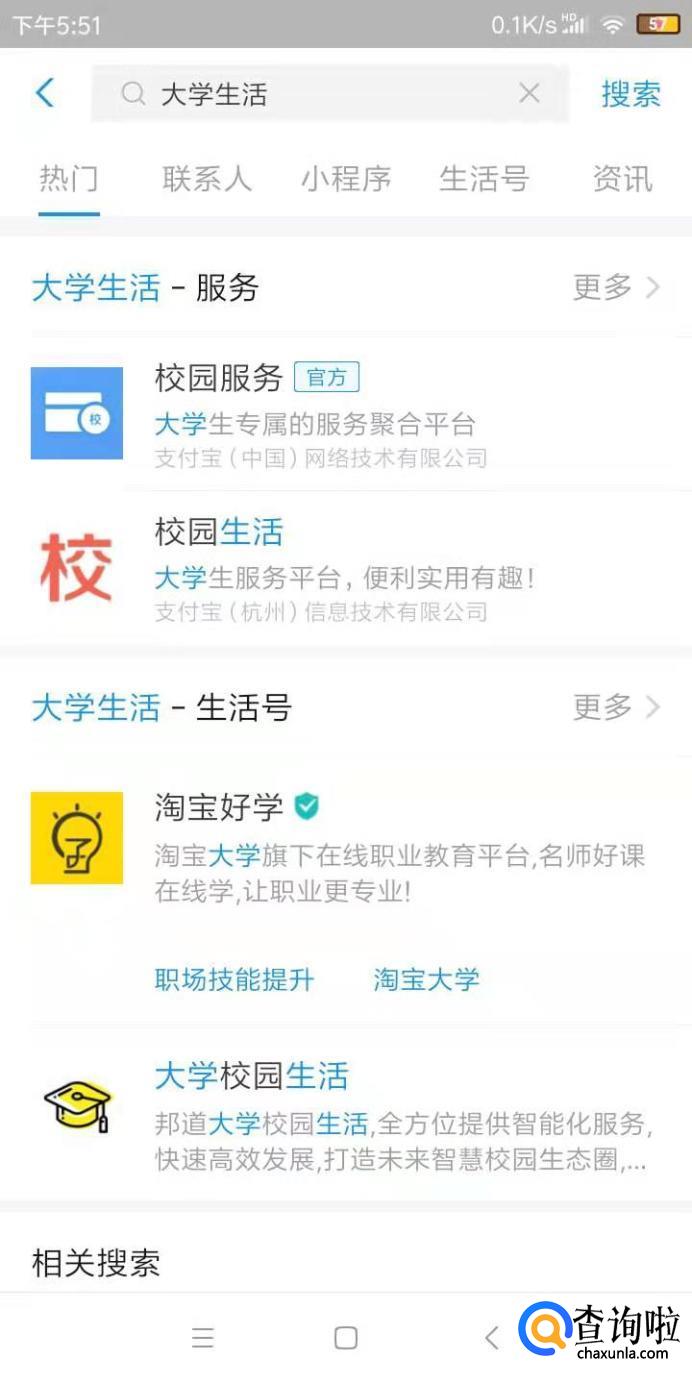
Task: Open 更多 for the 服务 section
Action: point(616,288)
